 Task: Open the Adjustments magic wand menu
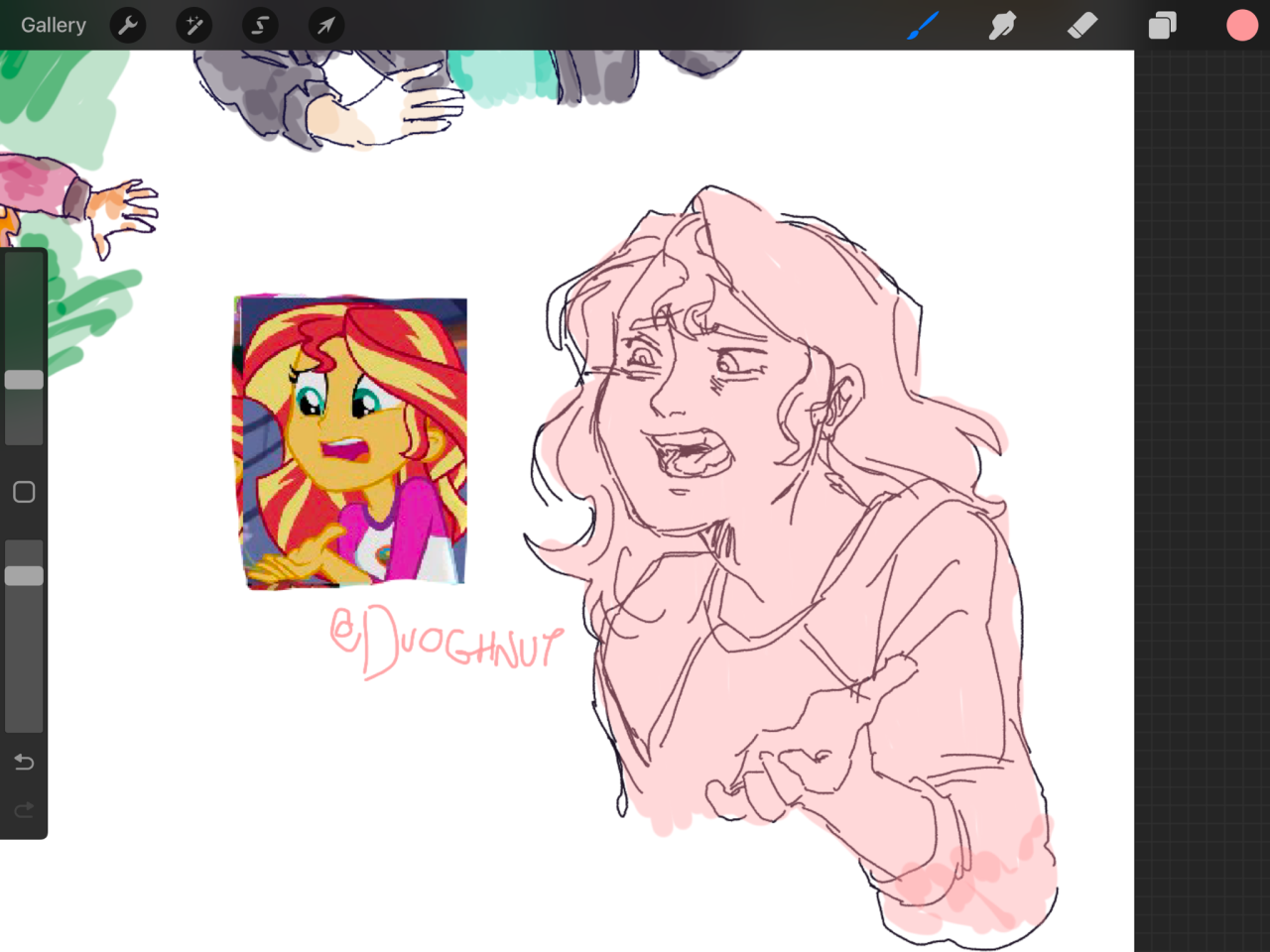193,25
